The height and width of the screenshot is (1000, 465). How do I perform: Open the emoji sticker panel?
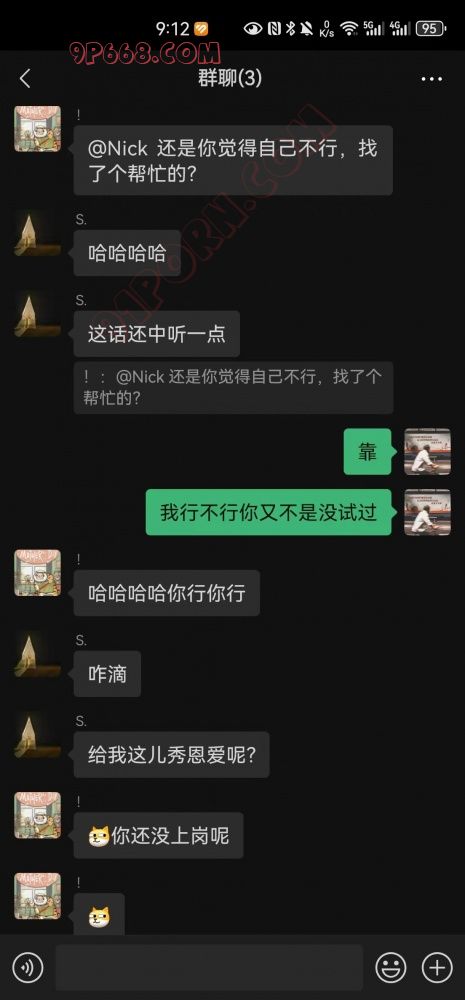[390, 967]
